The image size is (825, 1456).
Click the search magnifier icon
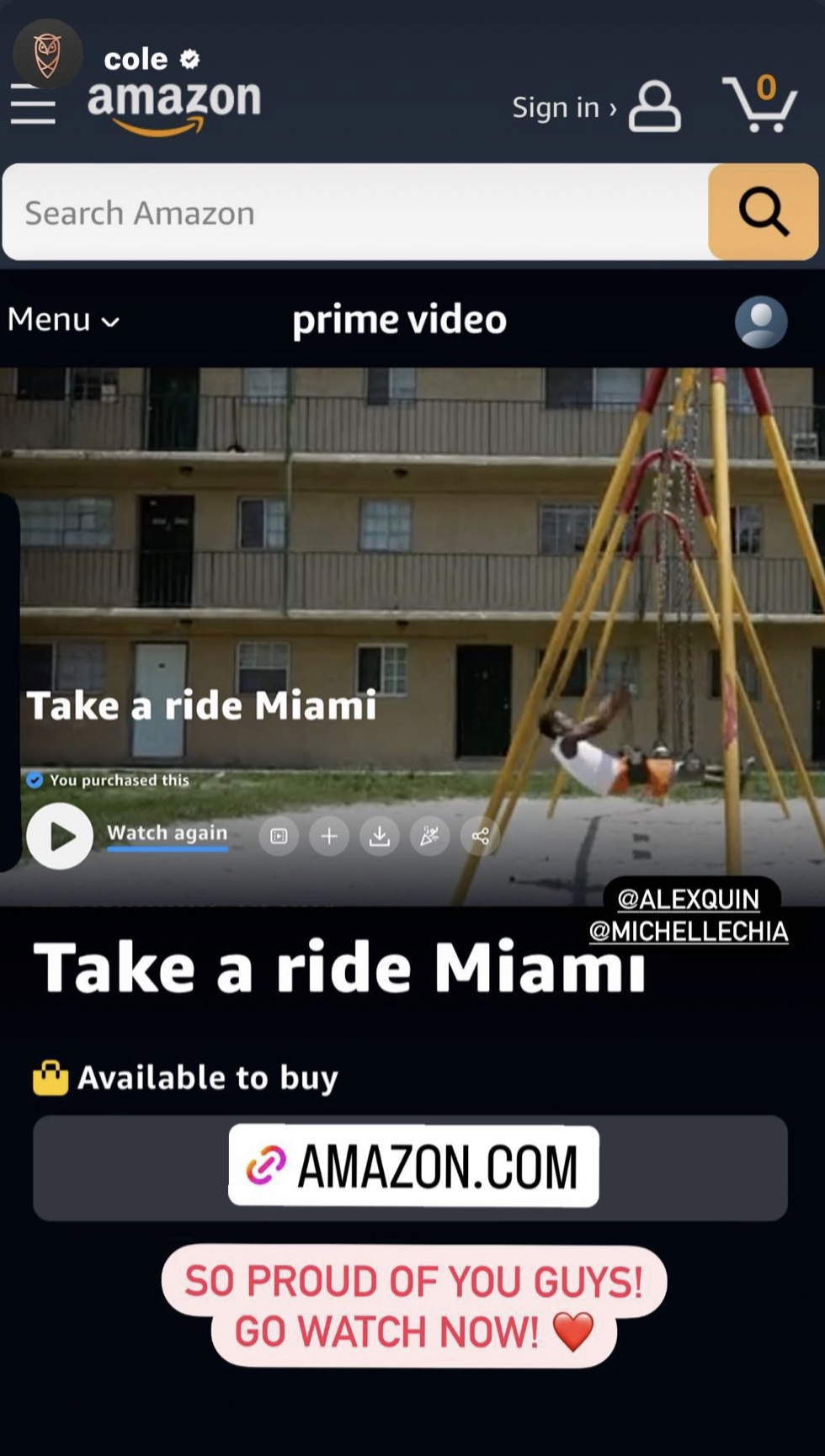tap(763, 212)
